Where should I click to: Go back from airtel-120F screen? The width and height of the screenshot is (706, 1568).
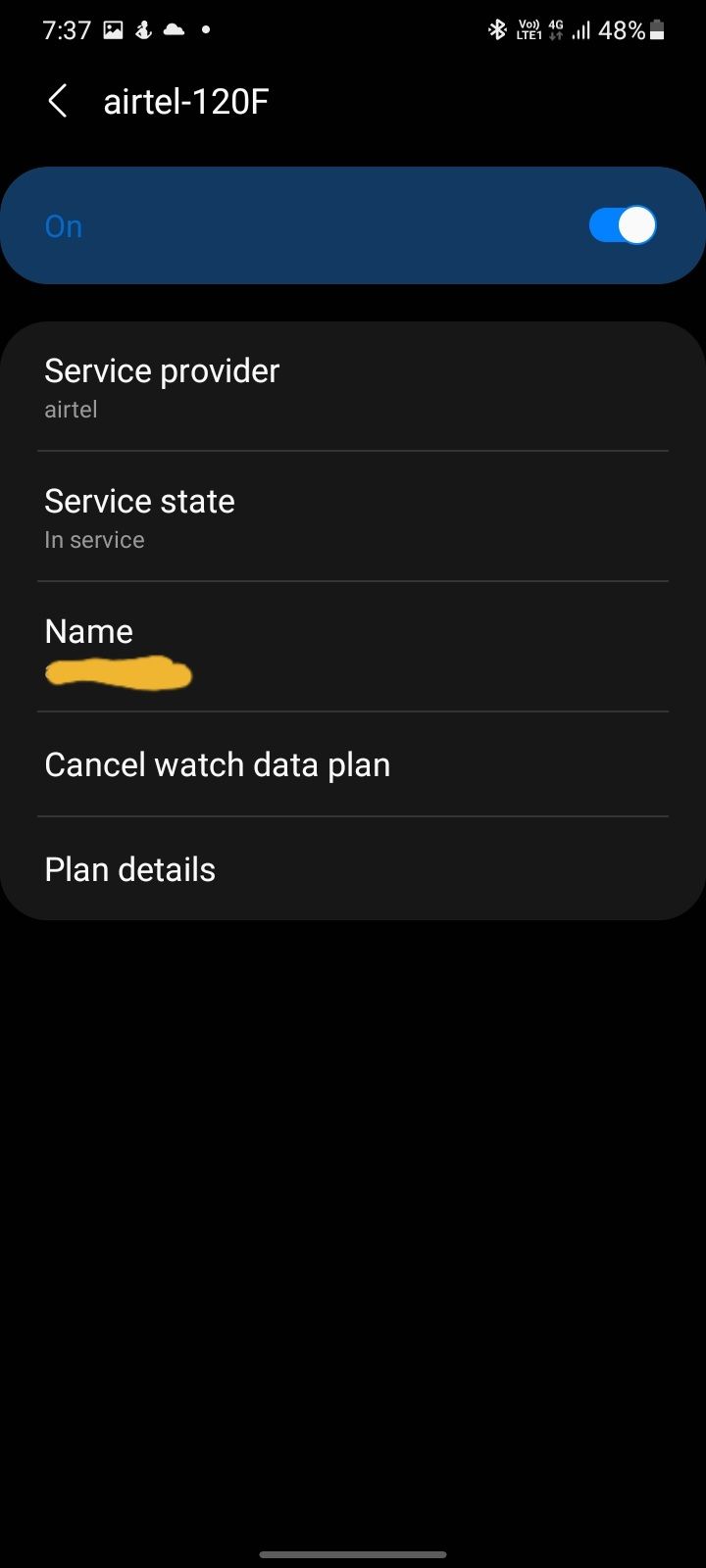(x=58, y=101)
